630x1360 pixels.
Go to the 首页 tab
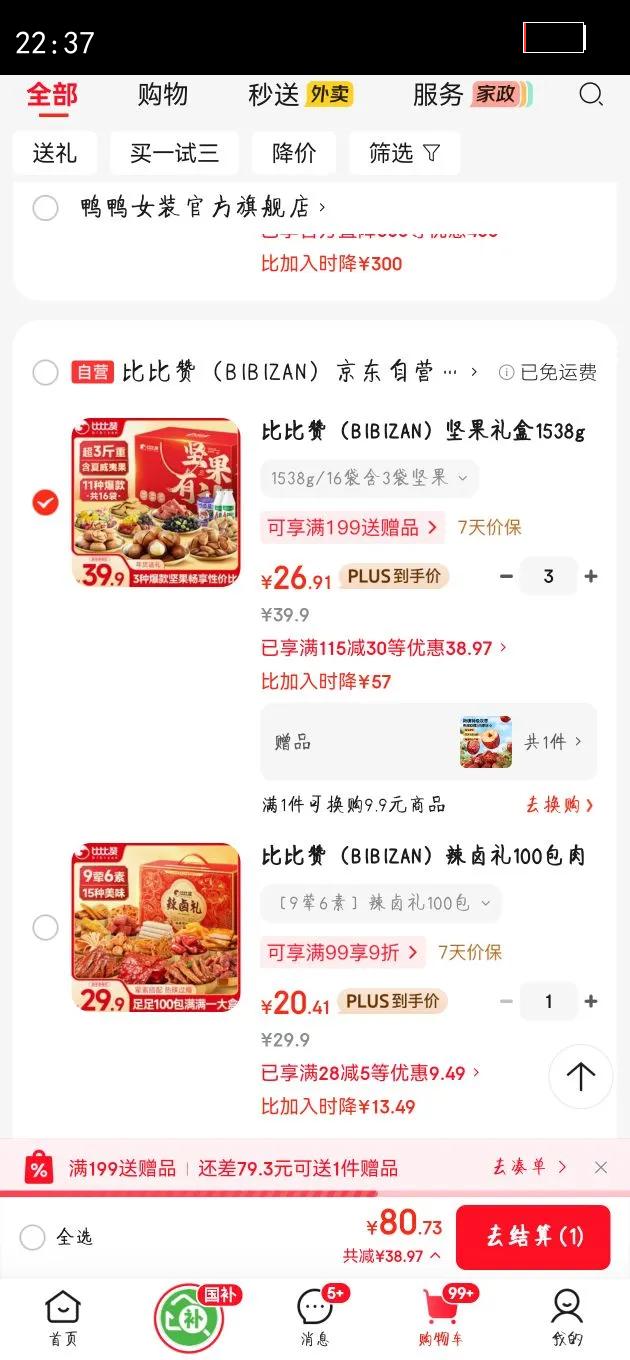point(63,1316)
